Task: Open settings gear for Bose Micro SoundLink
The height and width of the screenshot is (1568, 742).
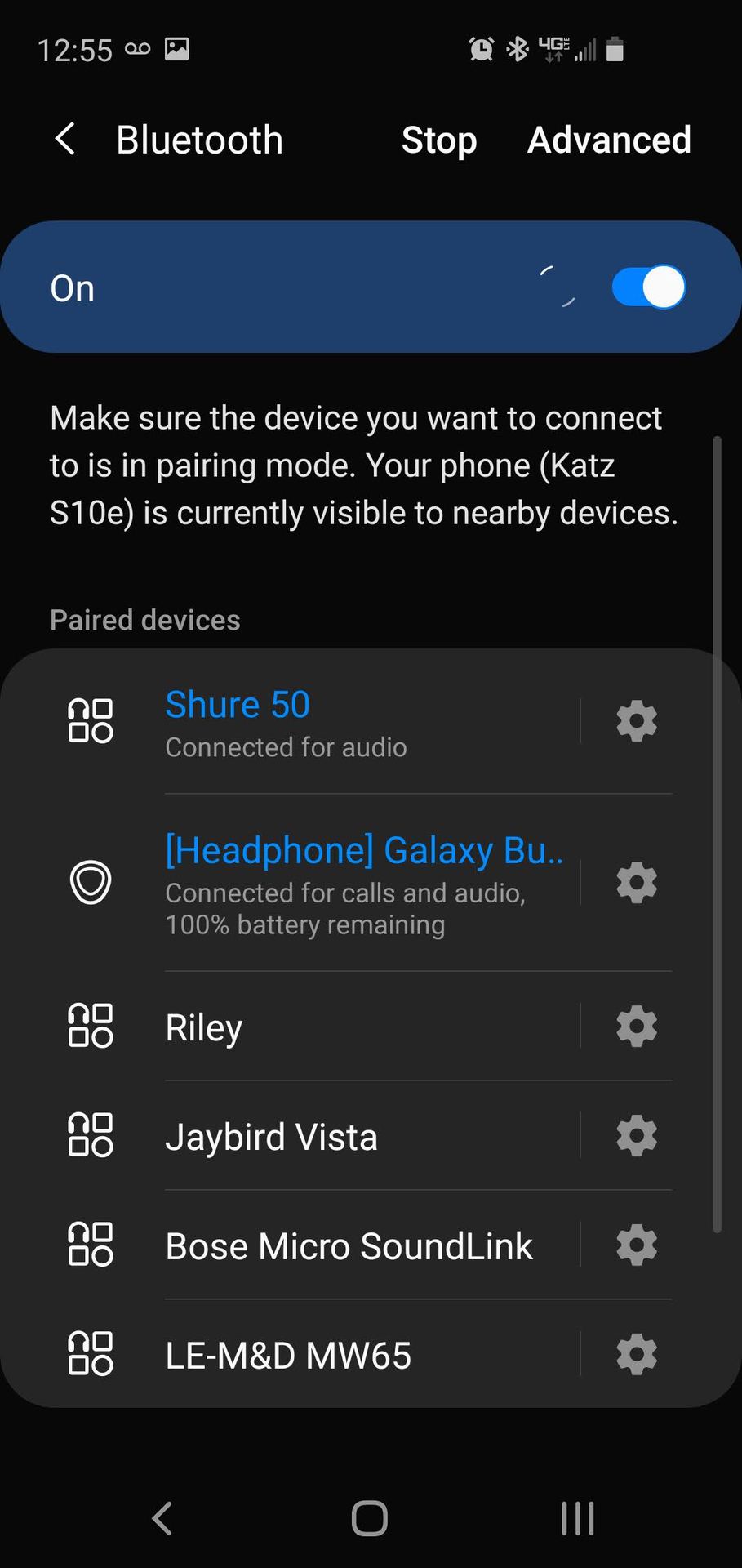Action: [x=636, y=1245]
